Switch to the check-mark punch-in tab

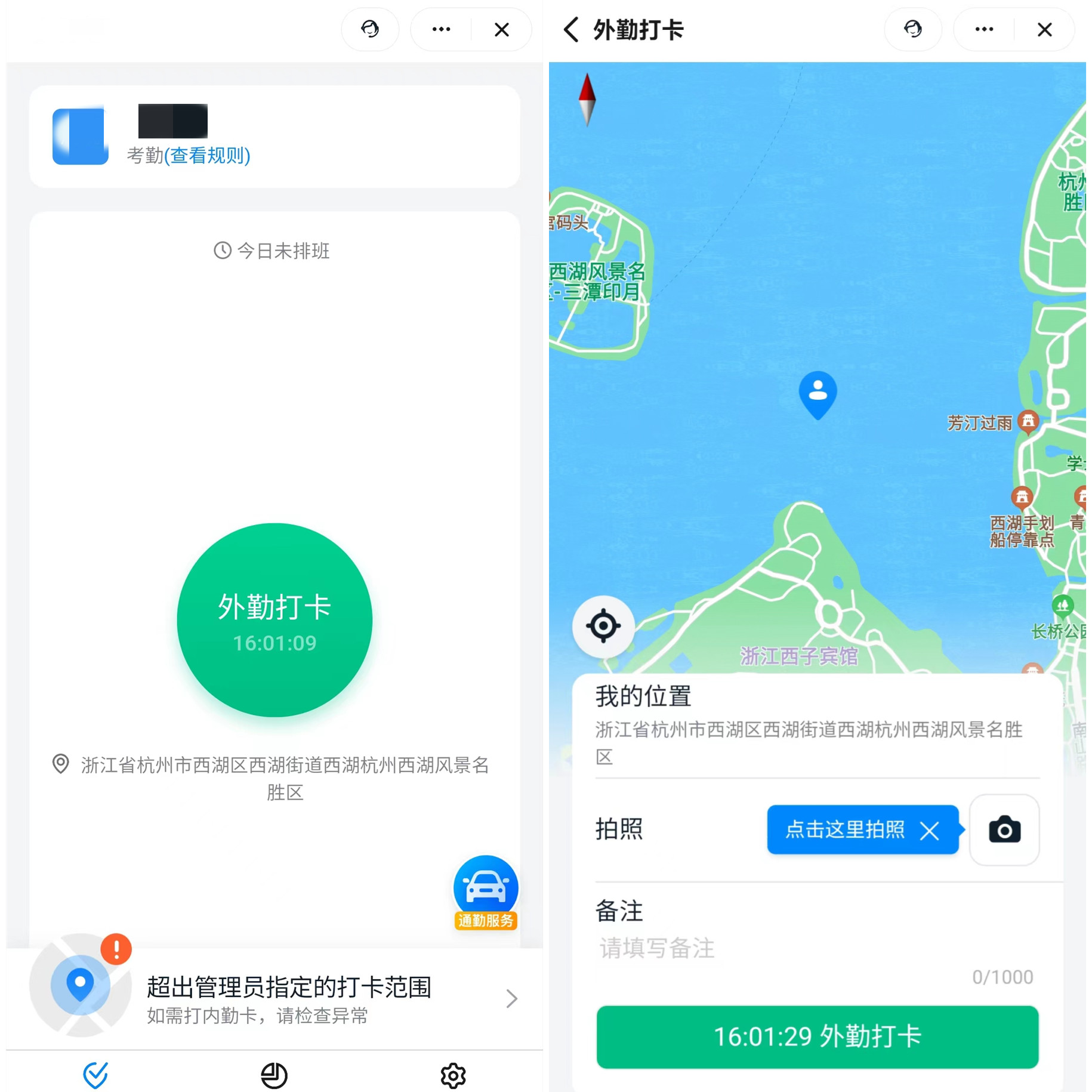[x=95, y=1075]
